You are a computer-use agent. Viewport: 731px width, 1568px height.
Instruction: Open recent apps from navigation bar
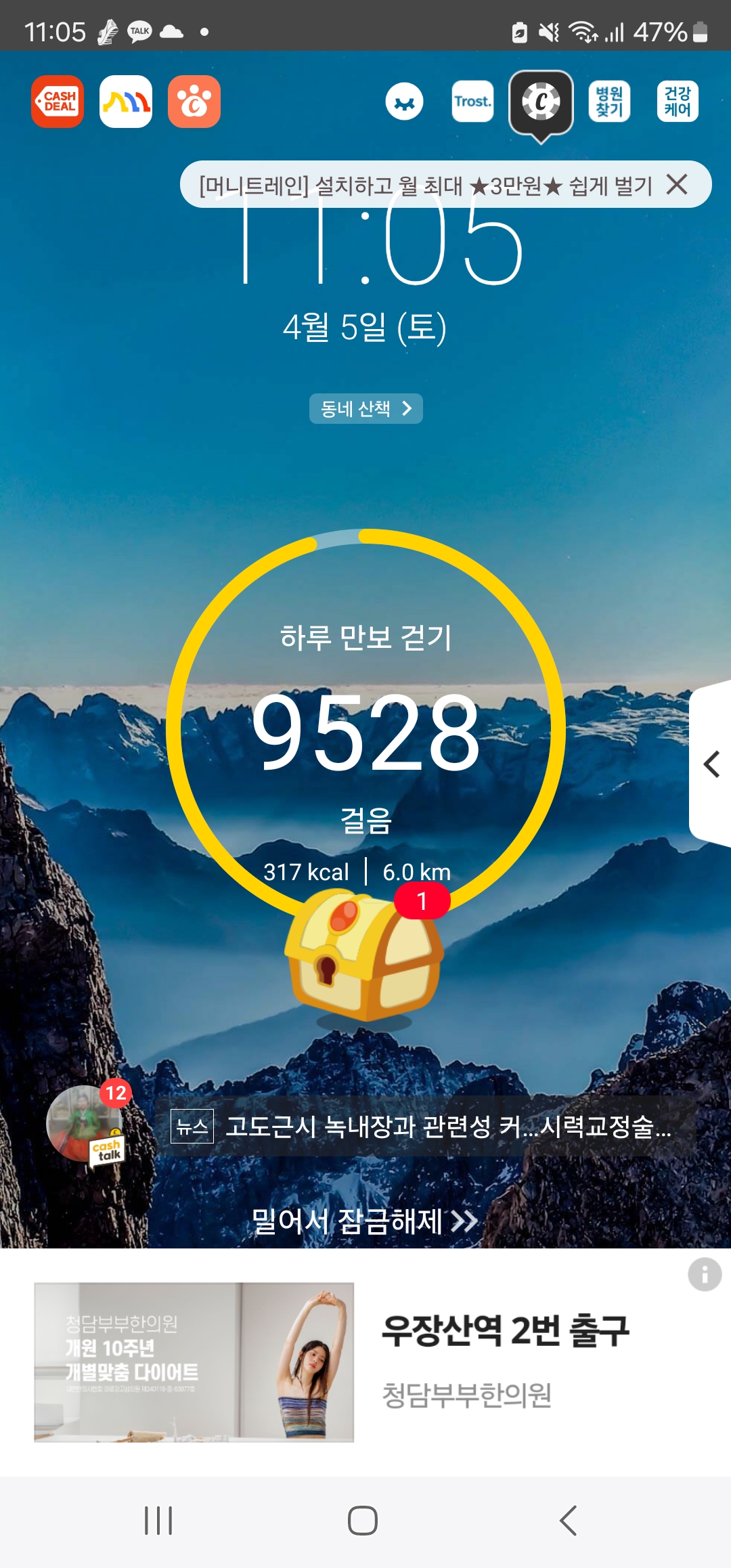(x=158, y=1521)
